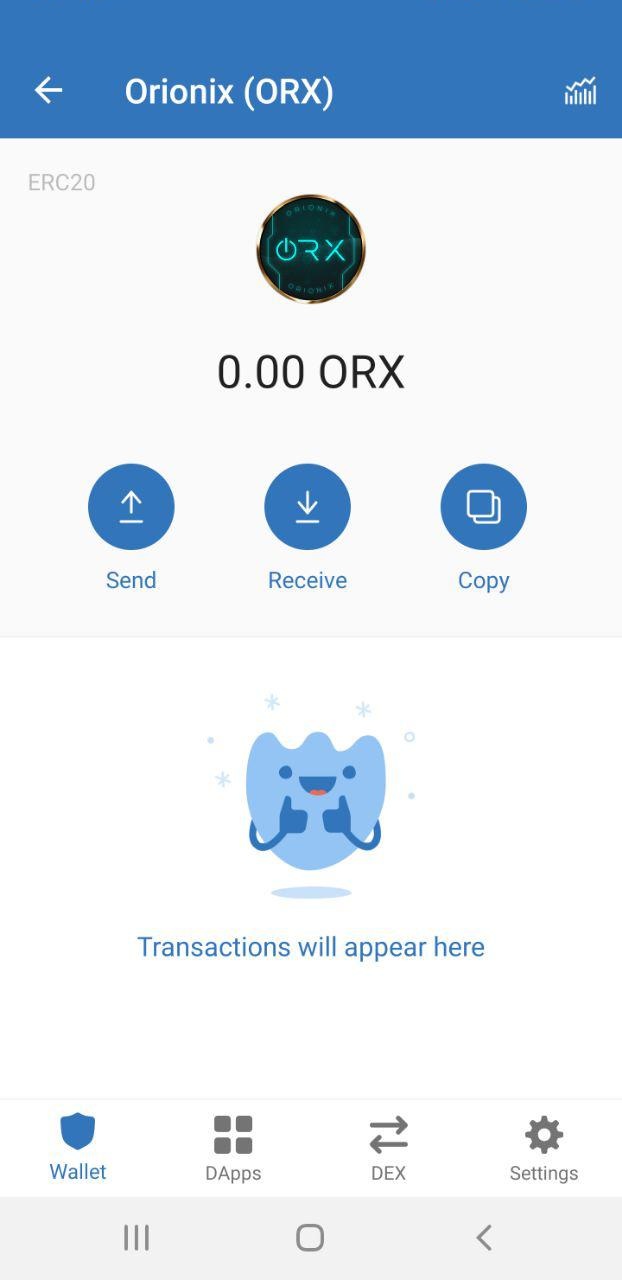Open the DApps tab
The height and width of the screenshot is (1280, 622).
pyautogui.click(x=233, y=1148)
